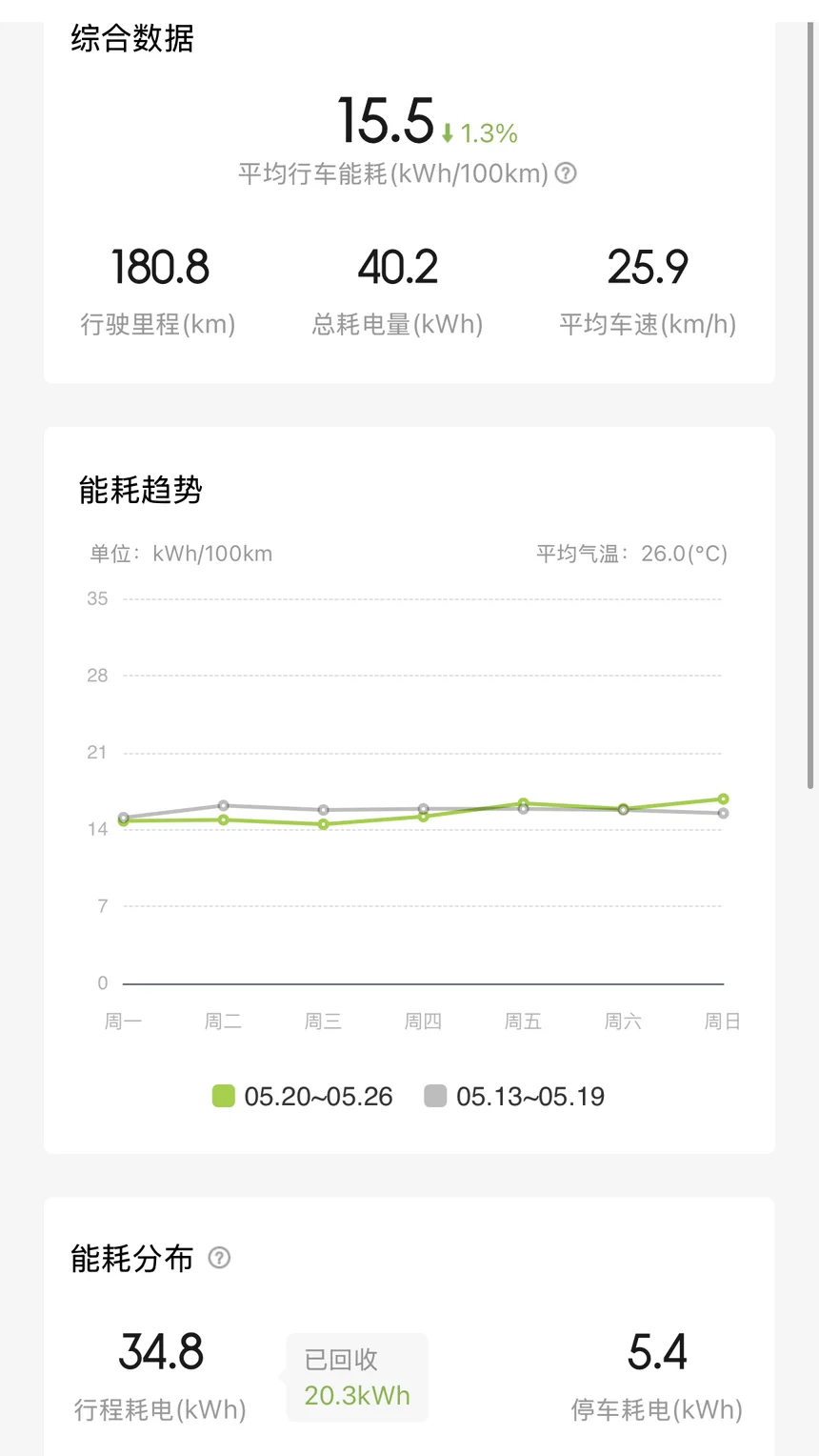The width and height of the screenshot is (819, 1456).
Task: Toggle the 05.13~05.19 legend series
Action: pyautogui.click(x=514, y=1096)
